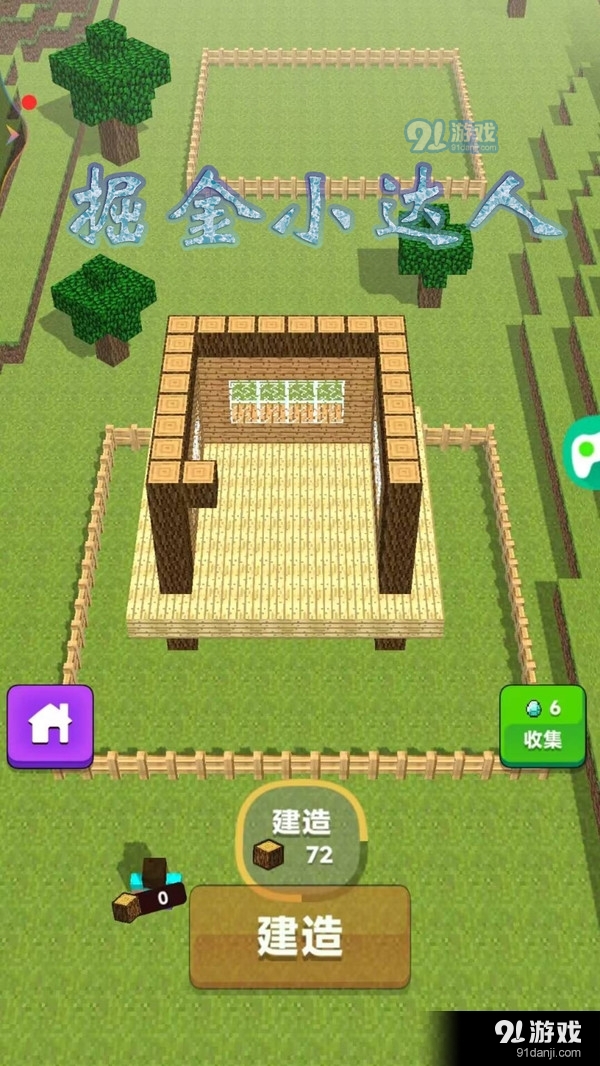This screenshot has width=600, height=1066.
Task: Collect the gems with 收集 button
Action: tap(542, 726)
